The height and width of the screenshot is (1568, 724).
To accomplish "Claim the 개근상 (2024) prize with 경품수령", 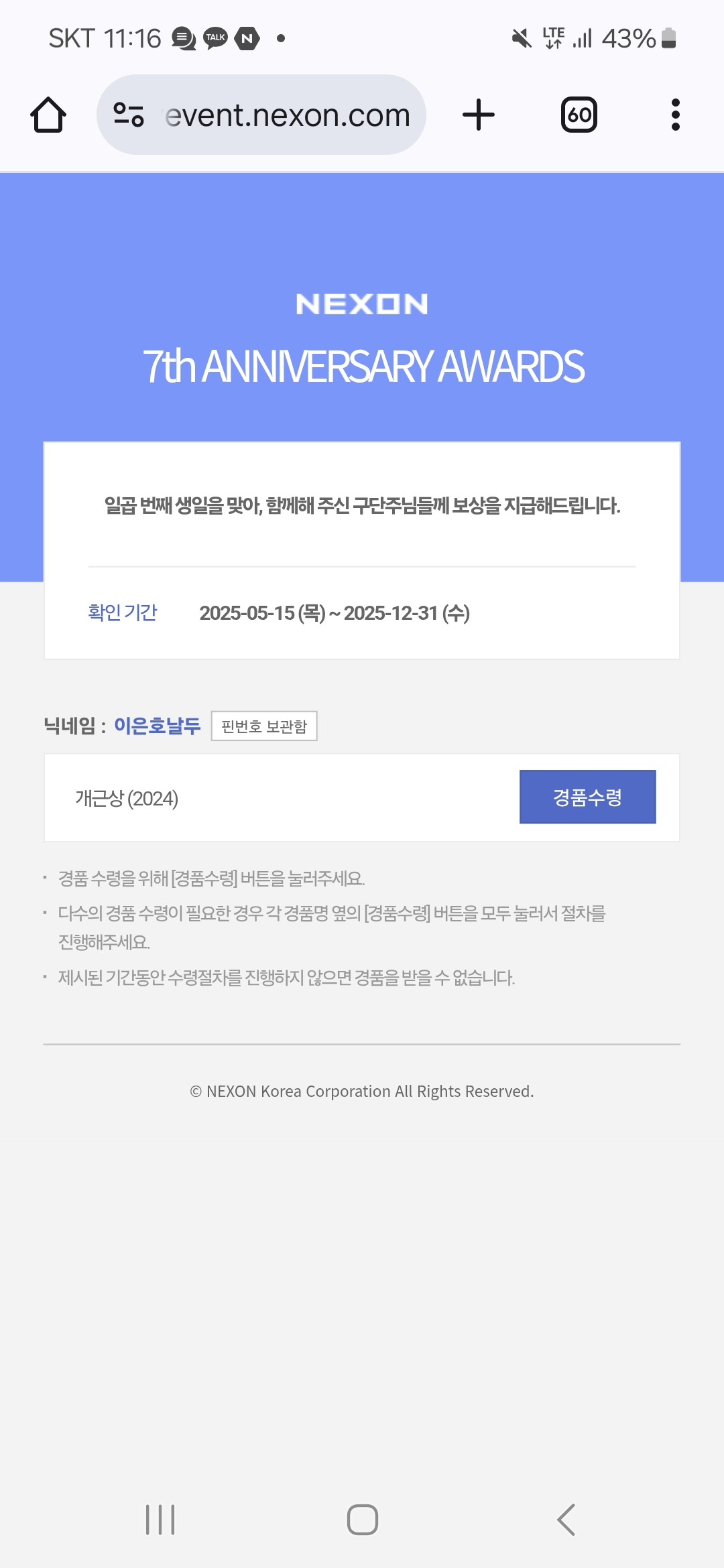I will (x=588, y=797).
